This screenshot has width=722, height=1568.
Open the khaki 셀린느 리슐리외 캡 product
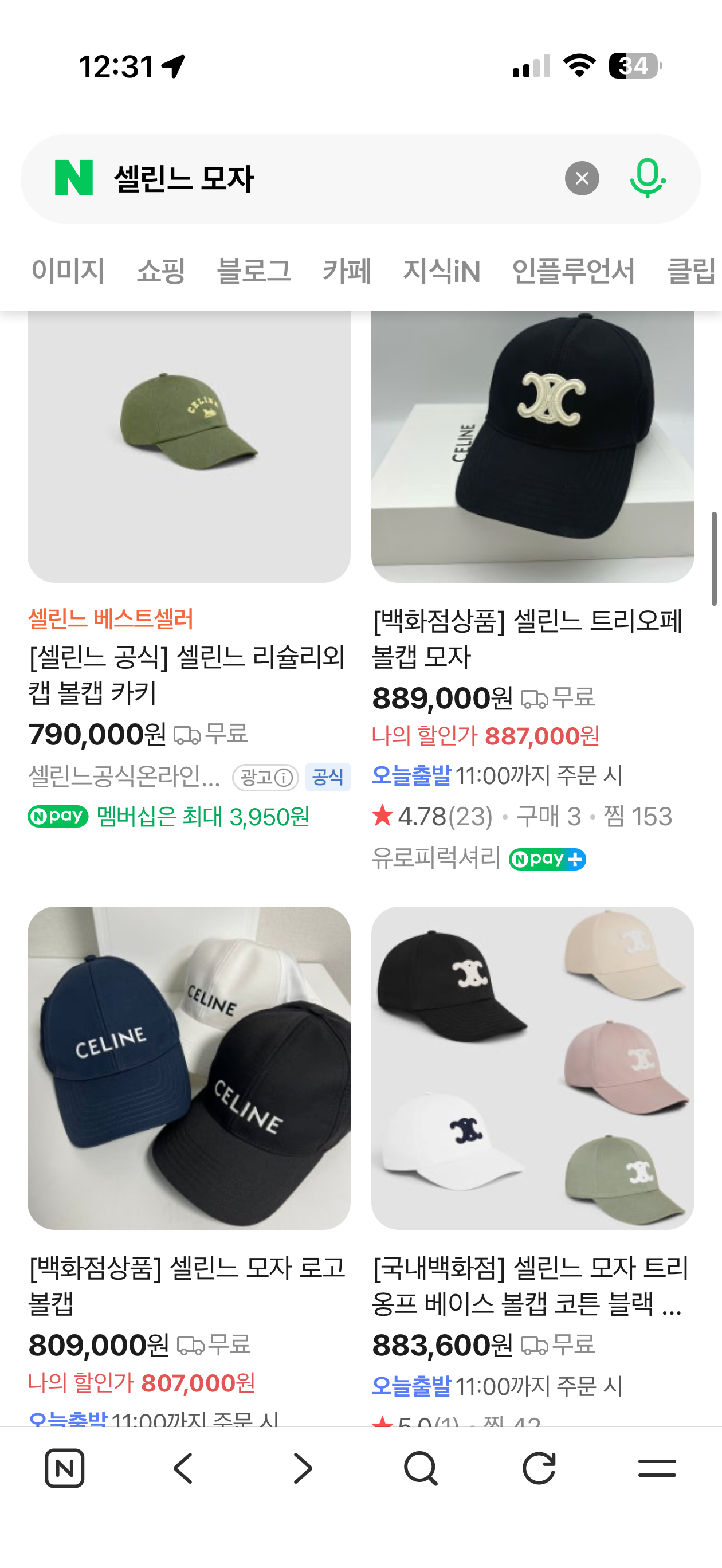(189, 446)
